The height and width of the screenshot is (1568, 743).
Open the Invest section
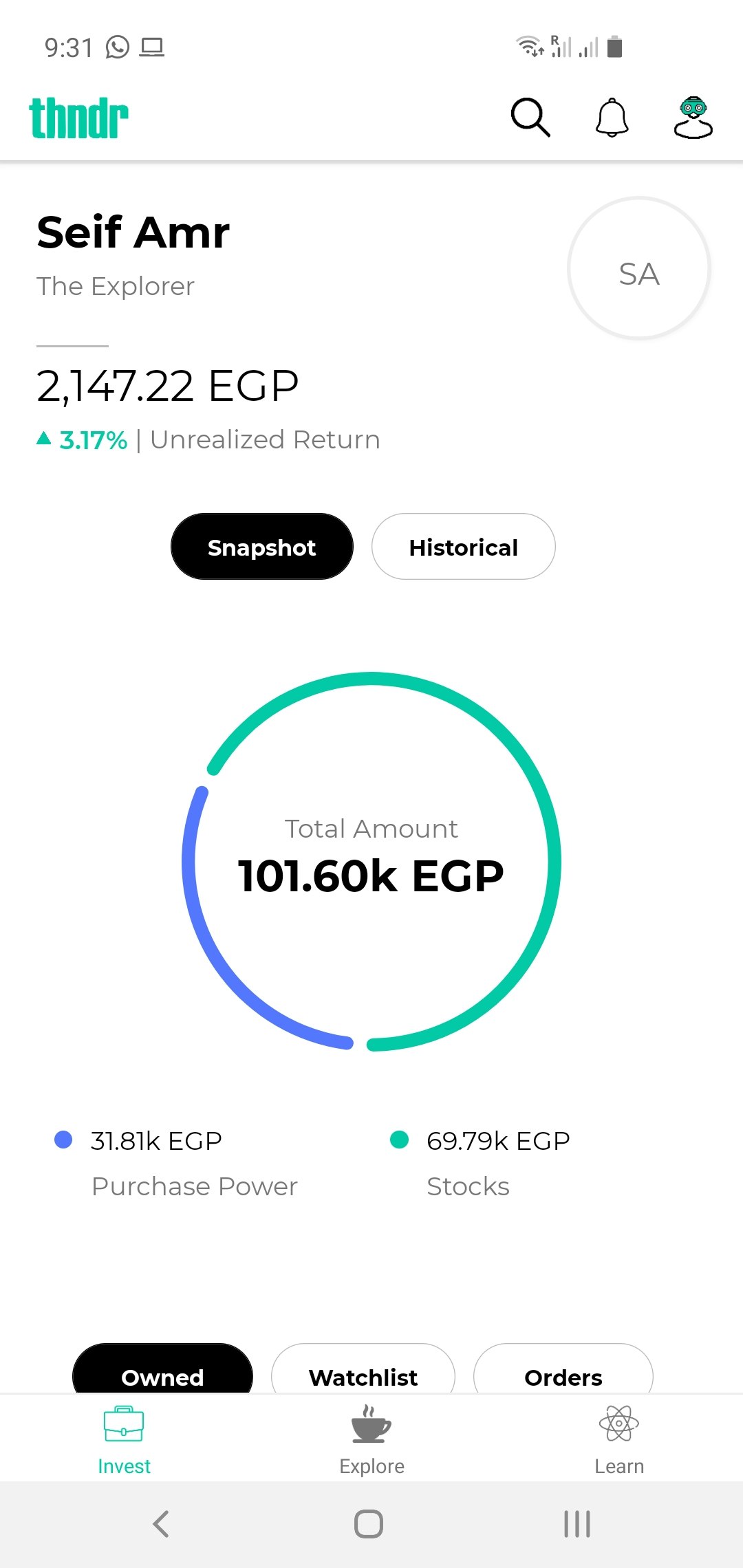tap(124, 1439)
